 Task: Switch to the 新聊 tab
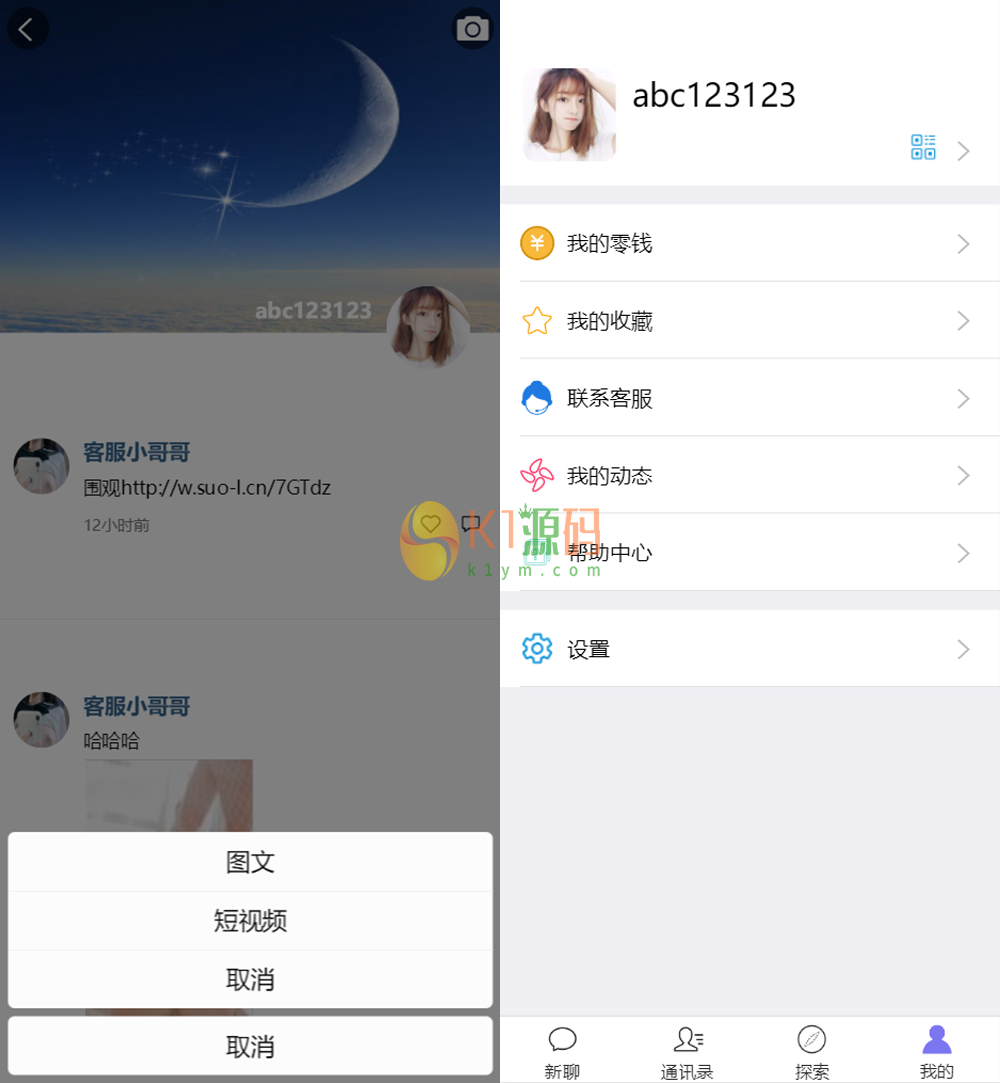[x=562, y=1052]
